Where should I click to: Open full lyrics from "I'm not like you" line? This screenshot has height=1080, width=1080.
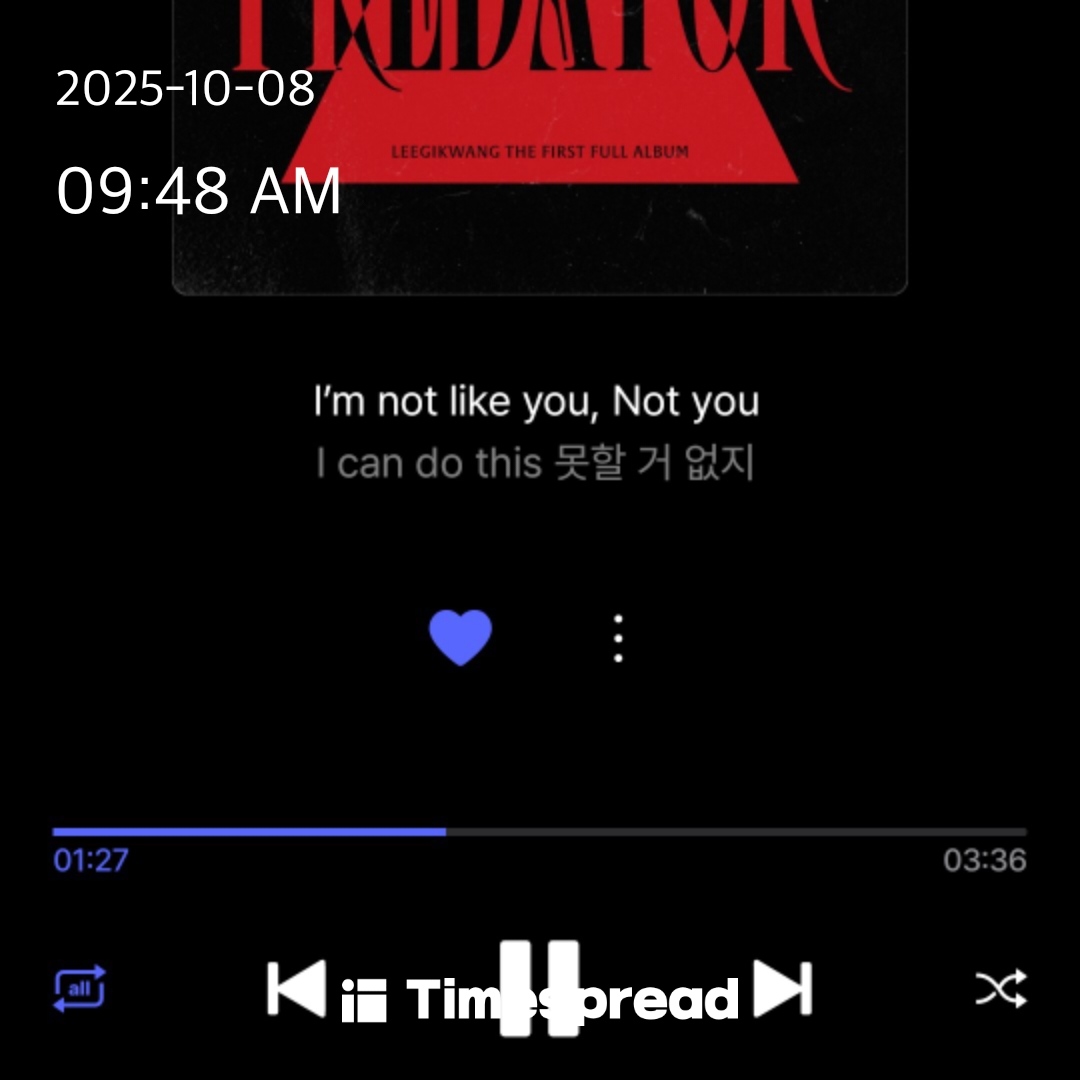point(536,402)
